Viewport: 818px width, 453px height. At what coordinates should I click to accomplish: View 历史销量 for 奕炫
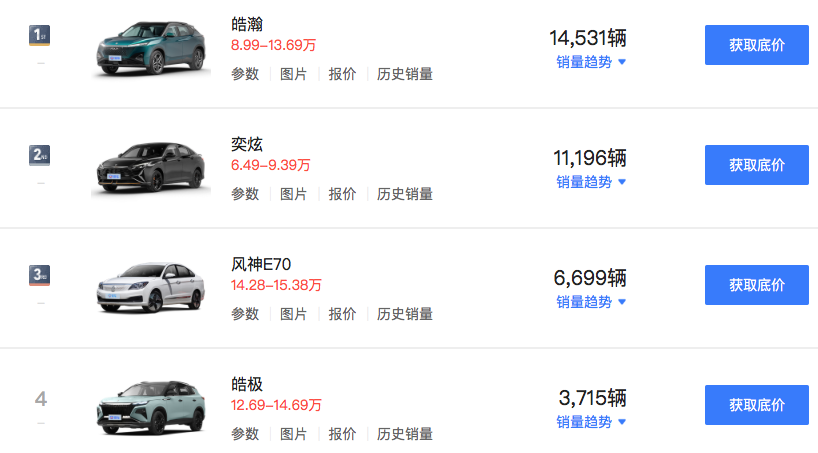405,194
